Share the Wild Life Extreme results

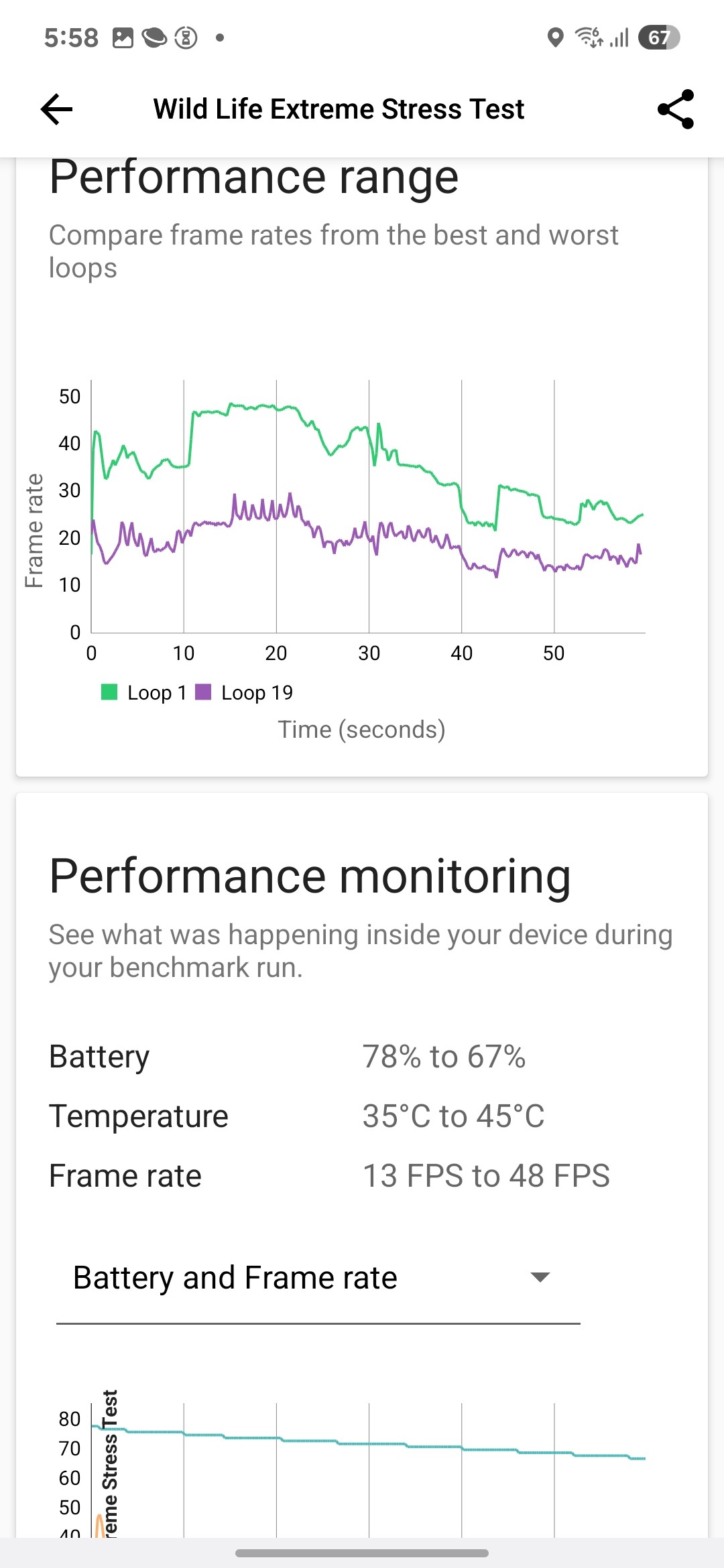coord(675,109)
